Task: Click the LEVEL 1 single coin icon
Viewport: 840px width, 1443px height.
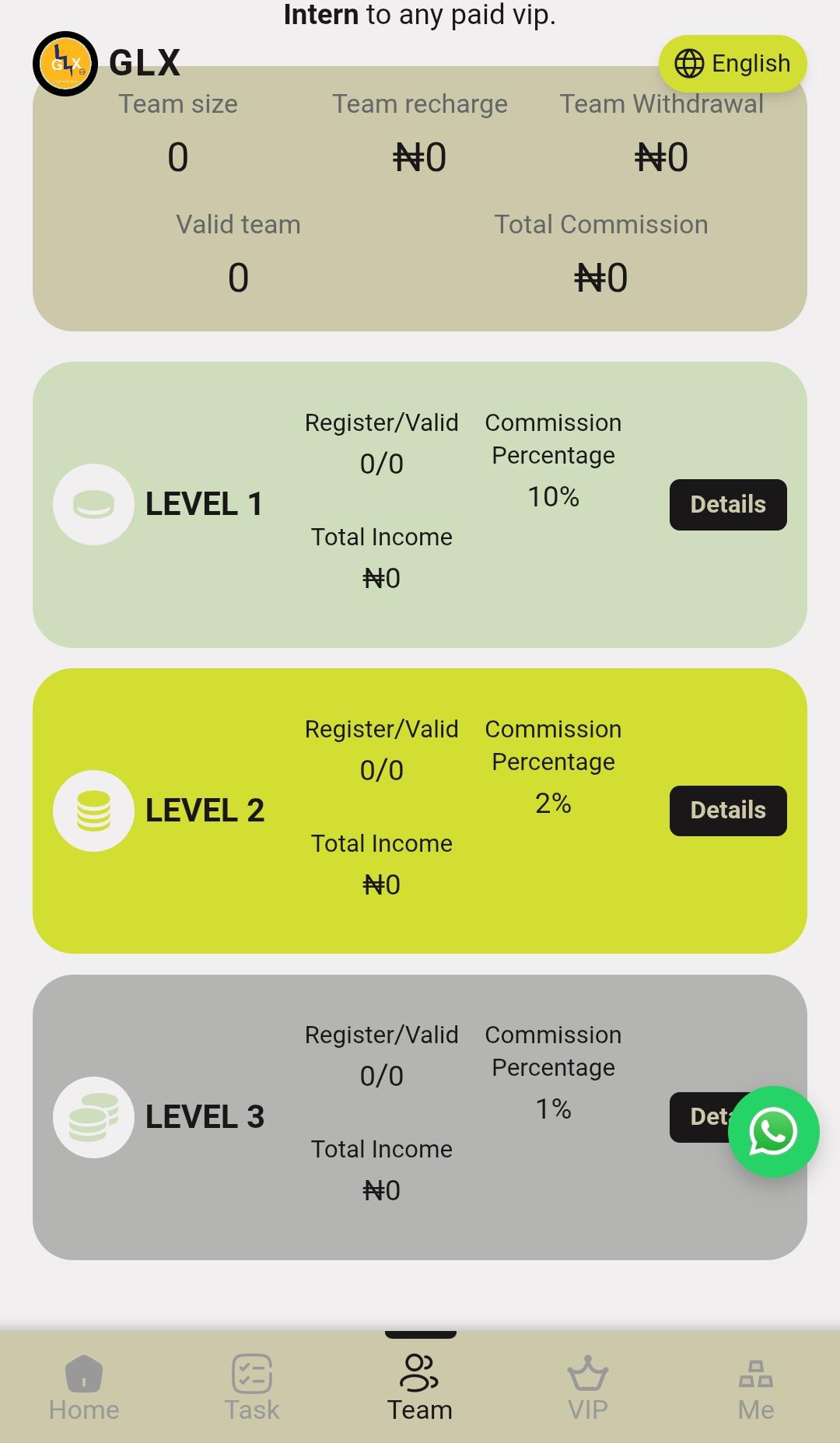Action: point(93,504)
